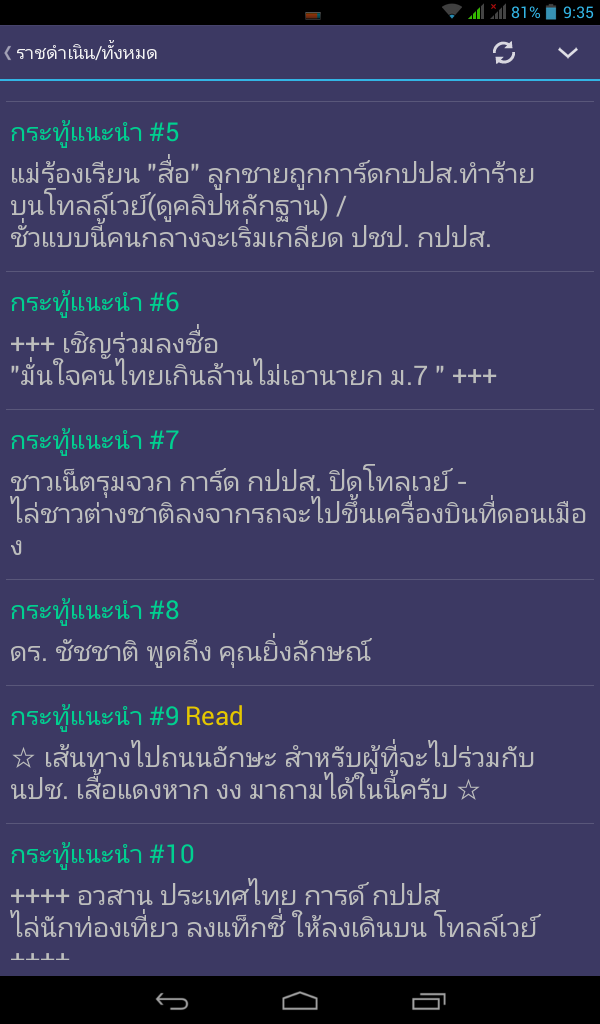Image resolution: width=600 pixels, height=1024 pixels.
Task: Open recommended thread #7 ชาวเน็ตรุมจวก การ์ด กปปส.
Action: pyautogui.click(x=300, y=494)
